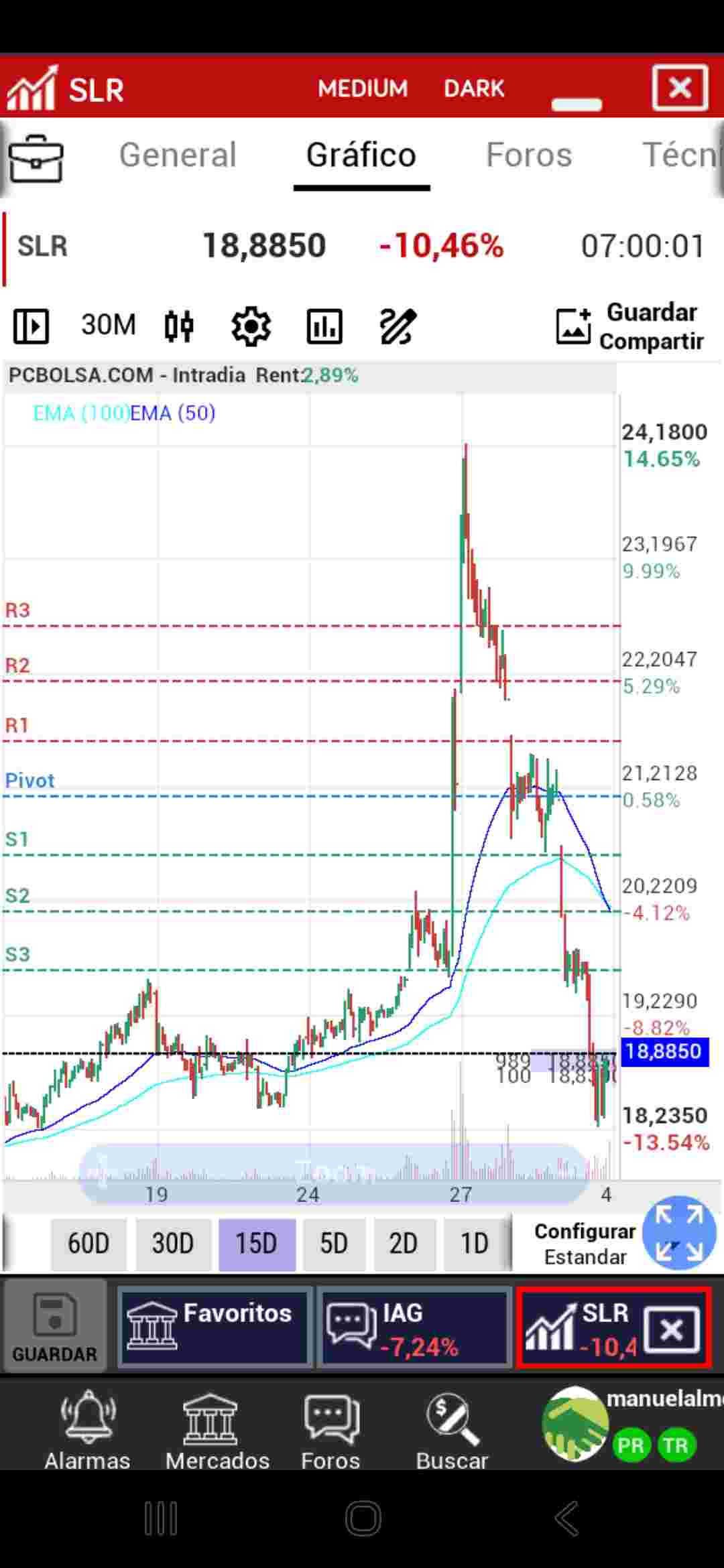This screenshot has height=1568, width=724.
Task: Select the 60D chart range
Action: (x=88, y=1244)
